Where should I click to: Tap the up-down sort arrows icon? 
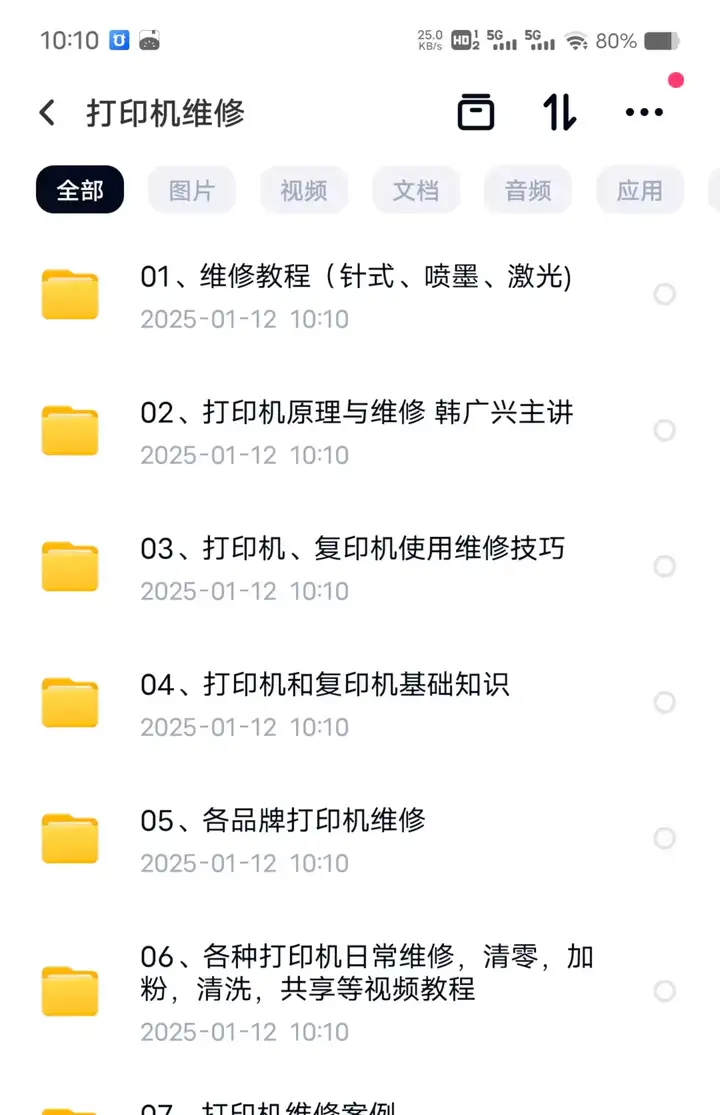pyautogui.click(x=559, y=112)
